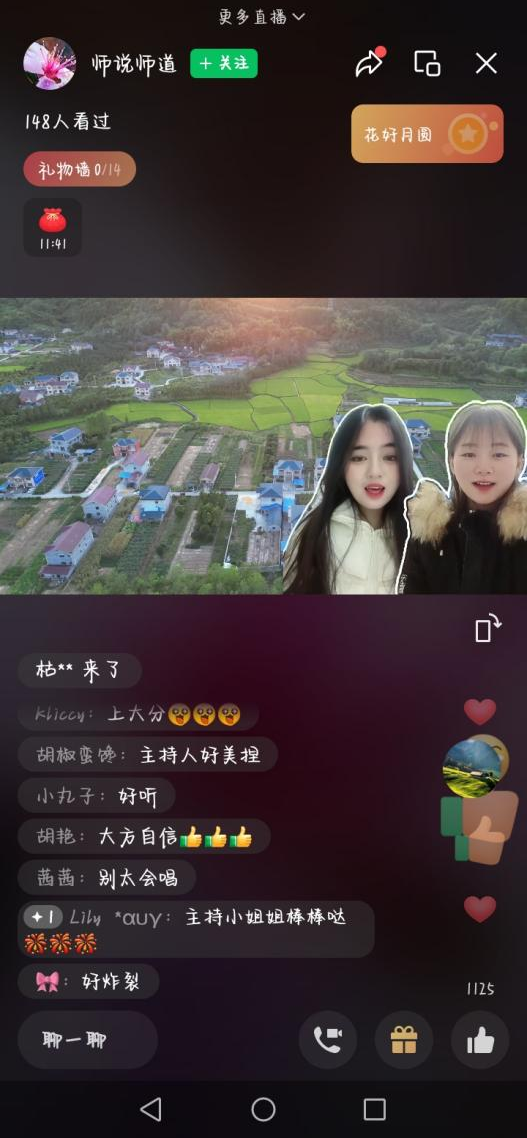The image size is (527, 1138).
Task: Minimize stream to a floating window
Action: coord(428,63)
